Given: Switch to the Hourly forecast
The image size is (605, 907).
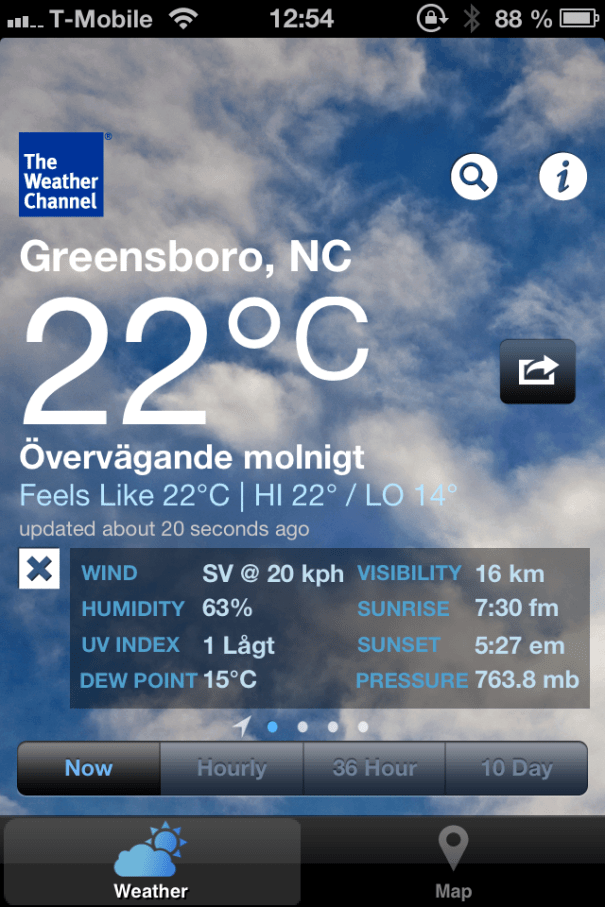Looking at the screenshot, I should (232, 769).
